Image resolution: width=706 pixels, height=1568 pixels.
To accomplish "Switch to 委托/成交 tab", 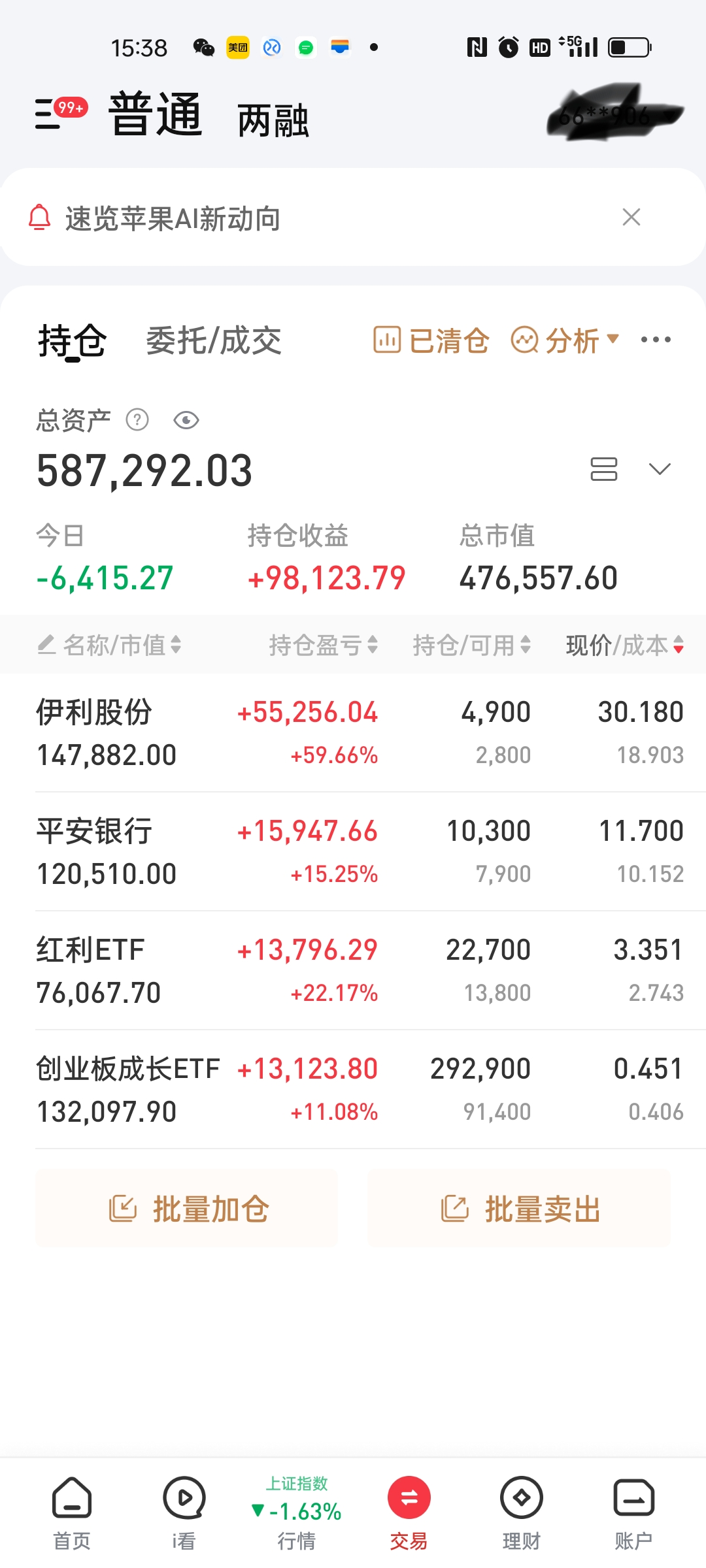I will pyautogui.click(x=213, y=341).
